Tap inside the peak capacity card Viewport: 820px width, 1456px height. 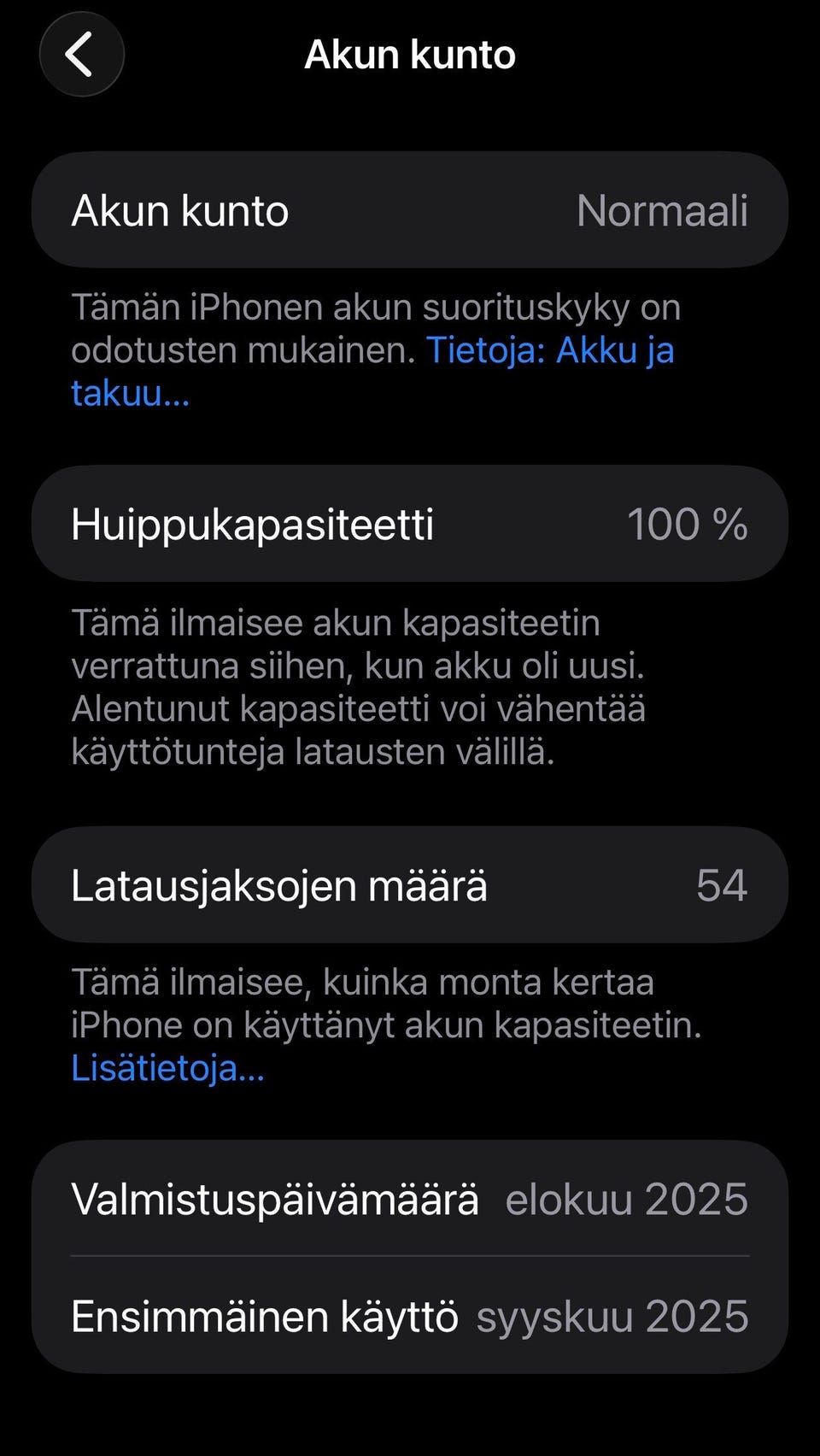click(x=410, y=524)
